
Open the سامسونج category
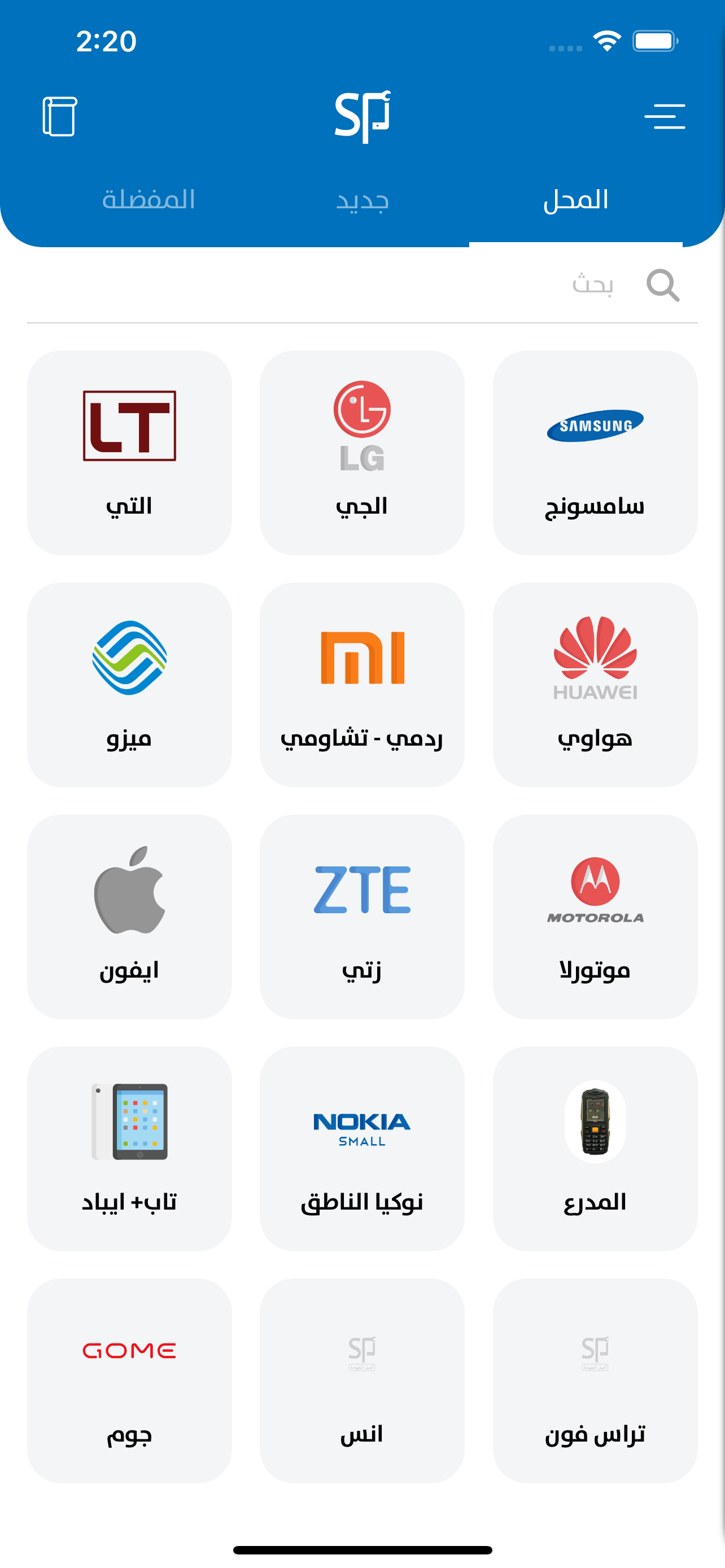[x=595, y=452]
